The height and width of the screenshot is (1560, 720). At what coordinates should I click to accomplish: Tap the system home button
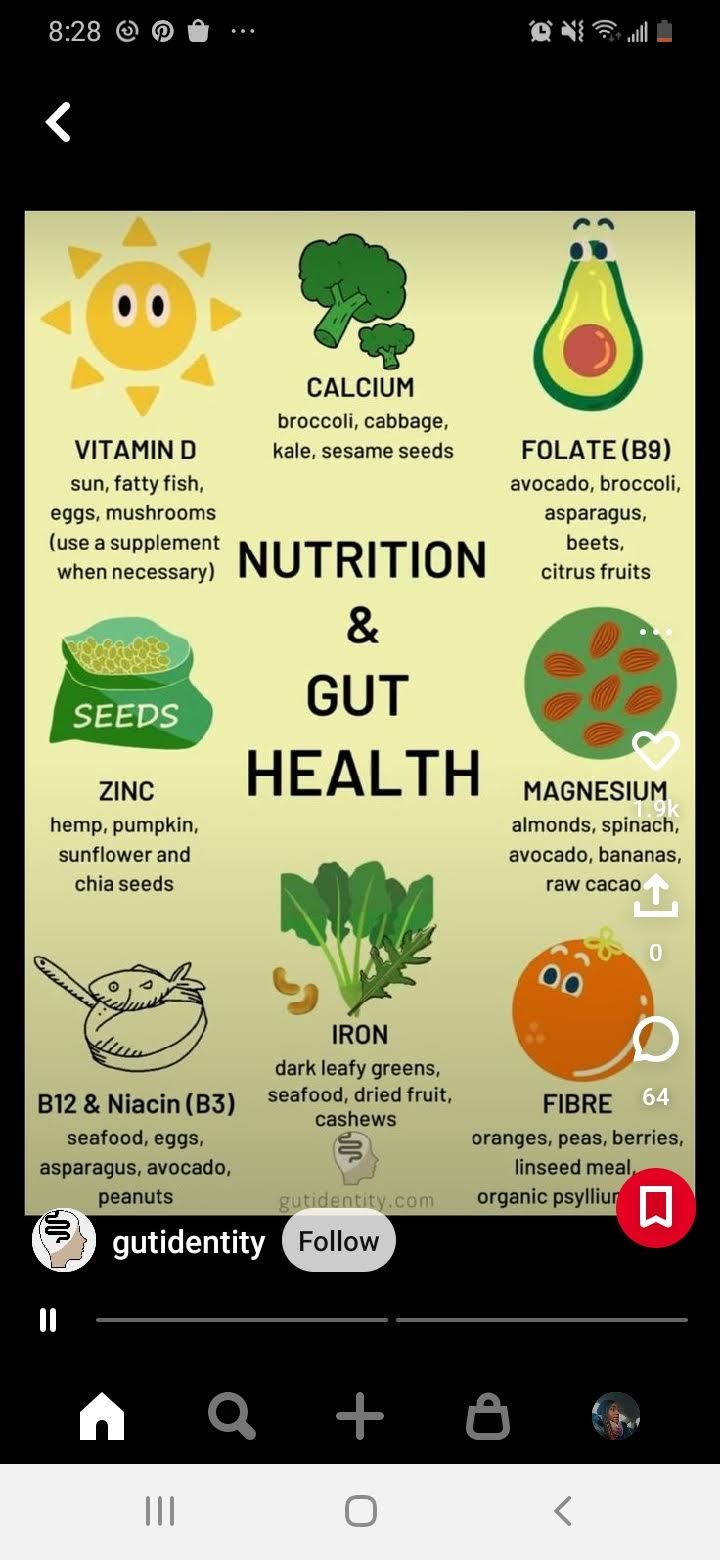point(360,1511)
